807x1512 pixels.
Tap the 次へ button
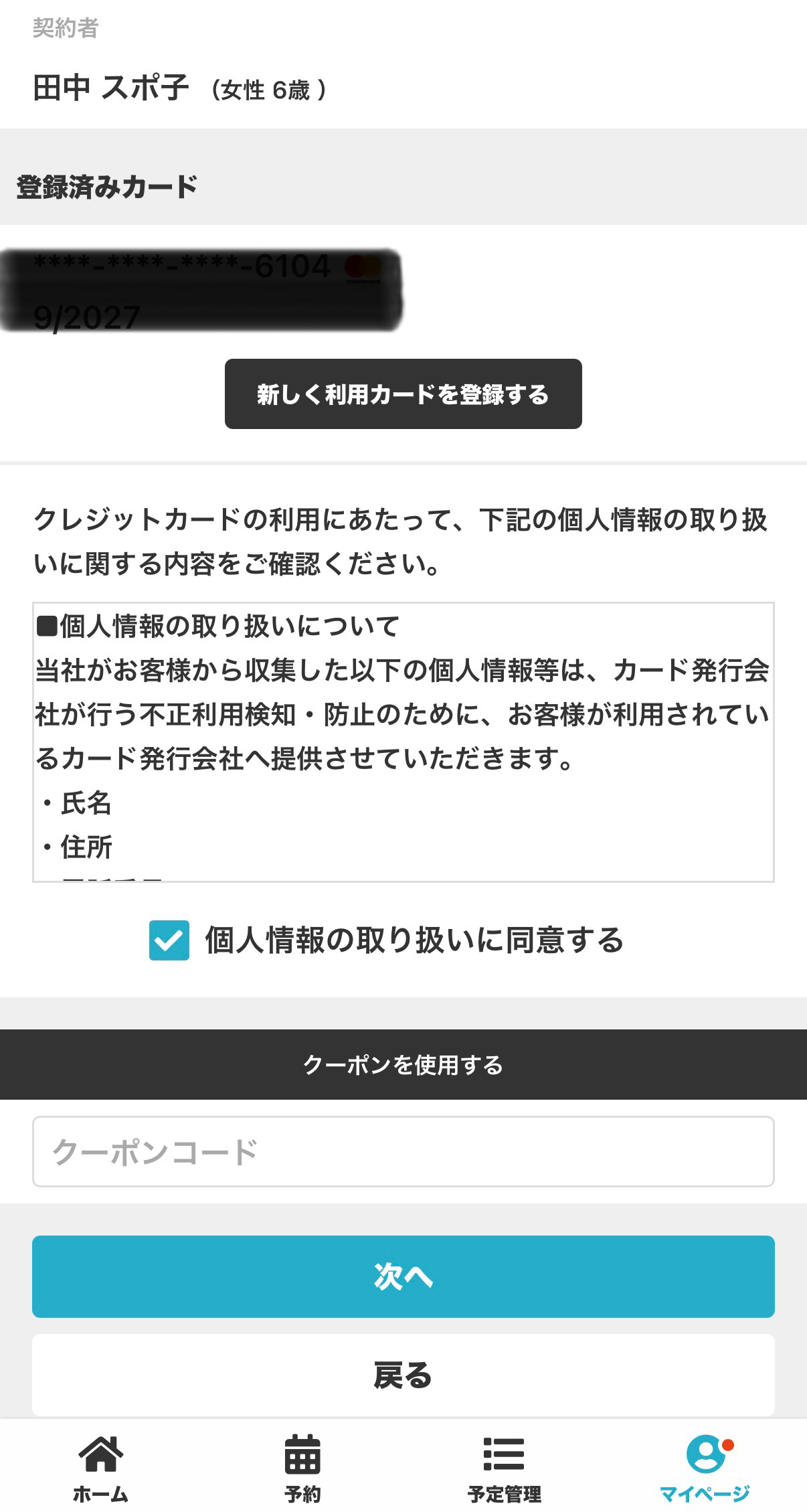point(403,1276)
